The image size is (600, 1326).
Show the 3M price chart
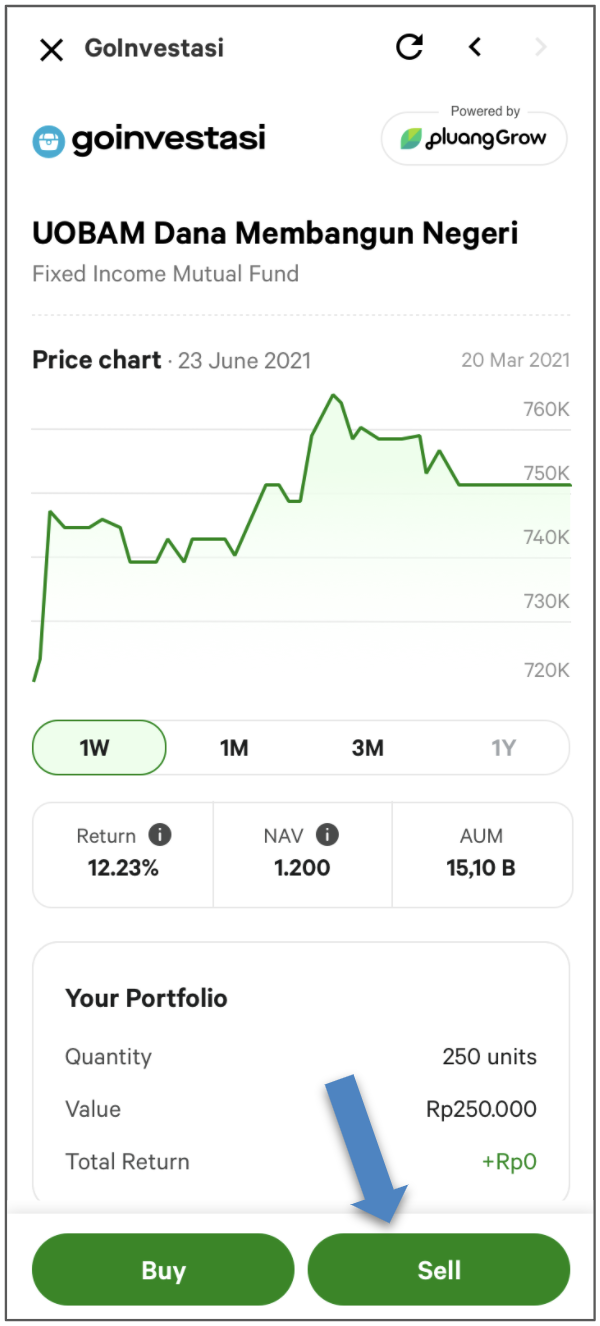point(368,748)
